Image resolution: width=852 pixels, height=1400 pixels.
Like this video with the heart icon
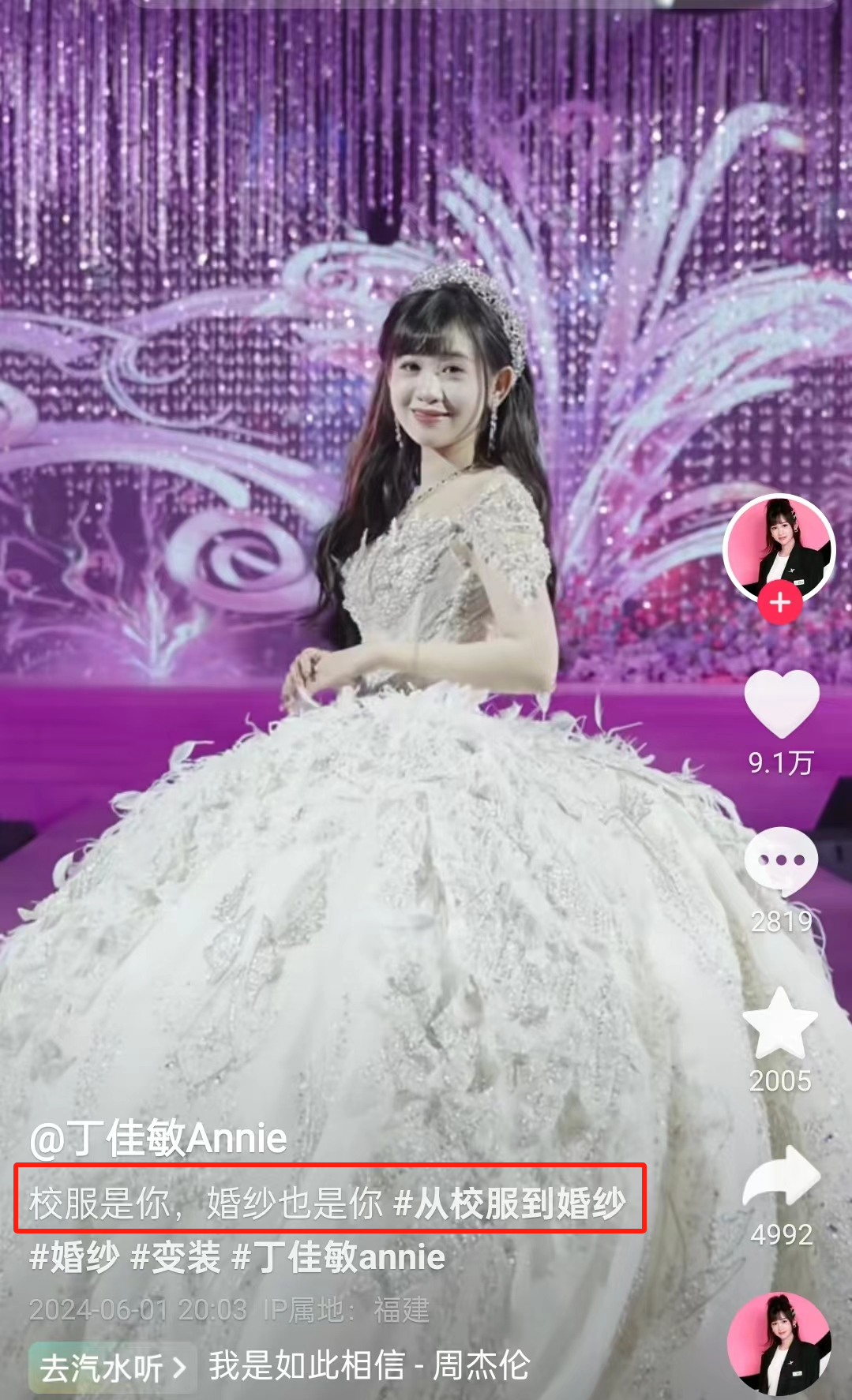click(x=781, y=704)
